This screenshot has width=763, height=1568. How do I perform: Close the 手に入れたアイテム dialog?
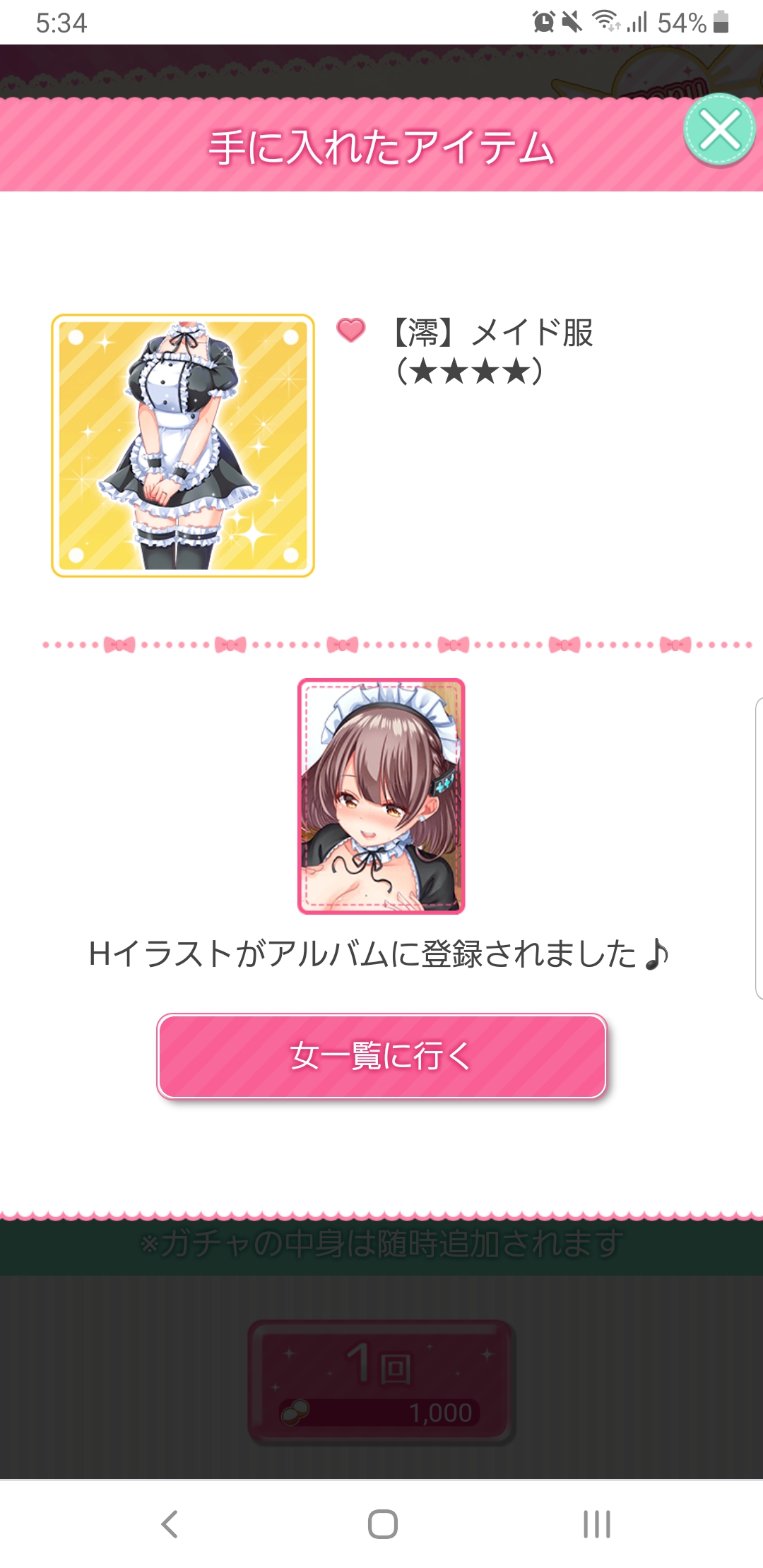point(719,131)
